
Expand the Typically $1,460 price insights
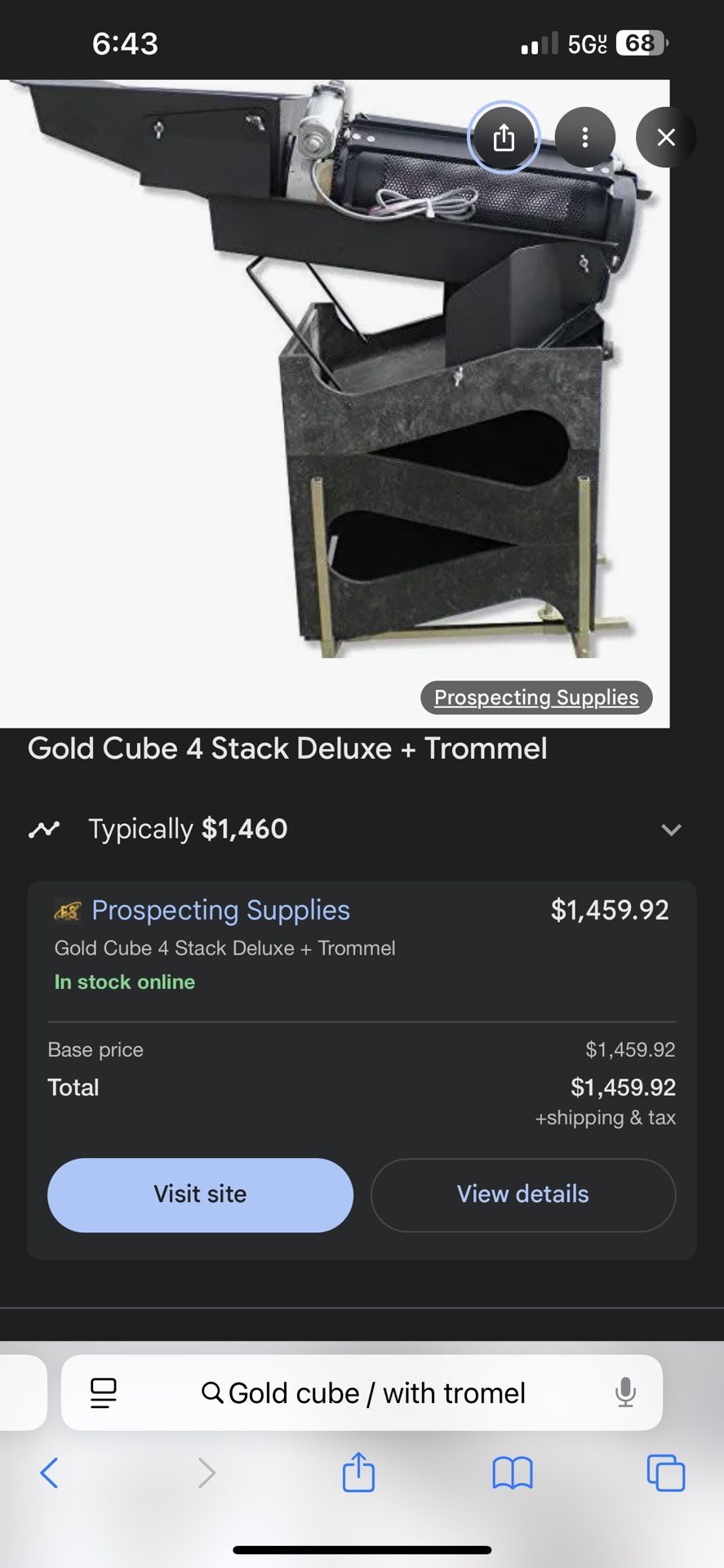[670, 830]
